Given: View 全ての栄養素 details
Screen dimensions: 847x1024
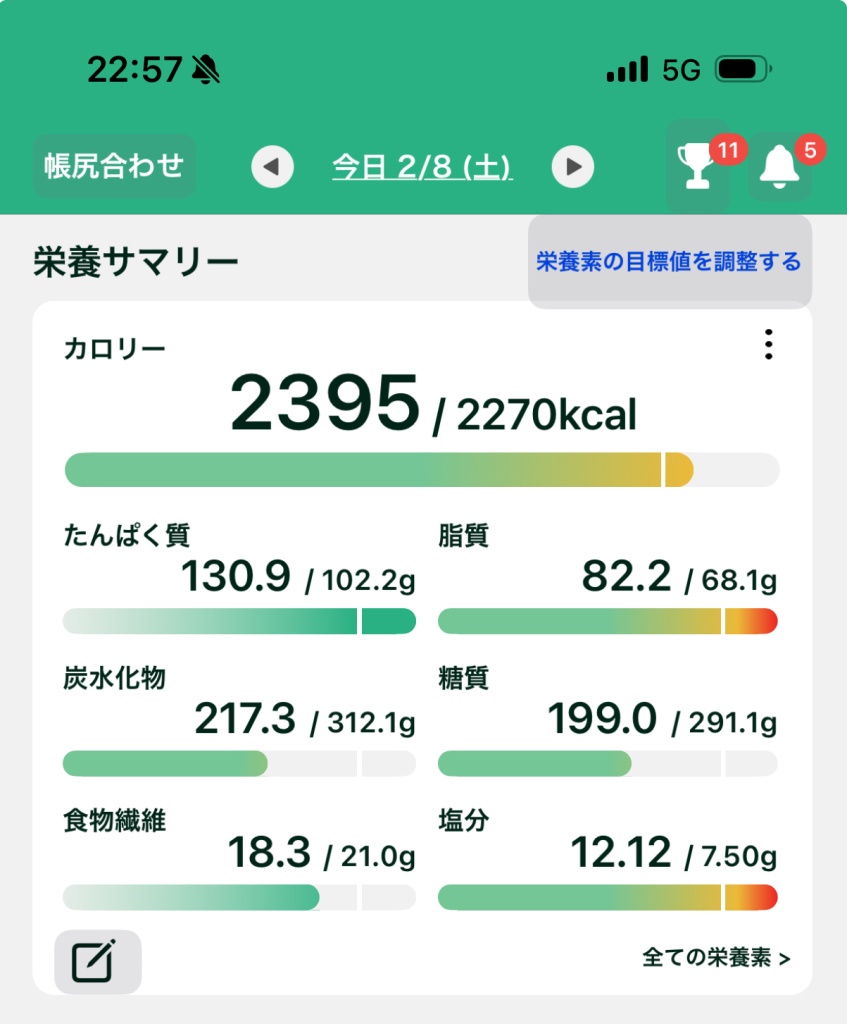Looking at the screenshot, I should coord(716,958).
